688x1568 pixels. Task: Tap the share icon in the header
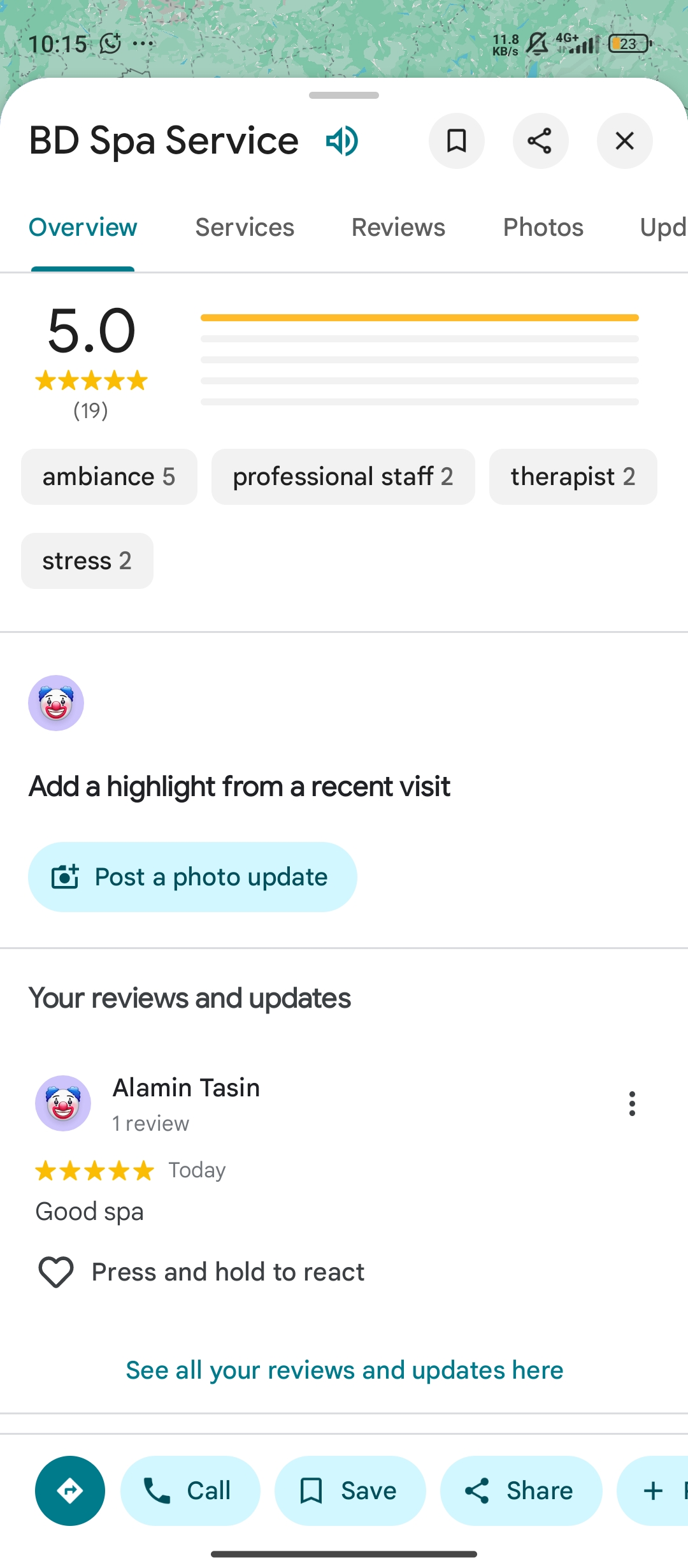point(540,141)
